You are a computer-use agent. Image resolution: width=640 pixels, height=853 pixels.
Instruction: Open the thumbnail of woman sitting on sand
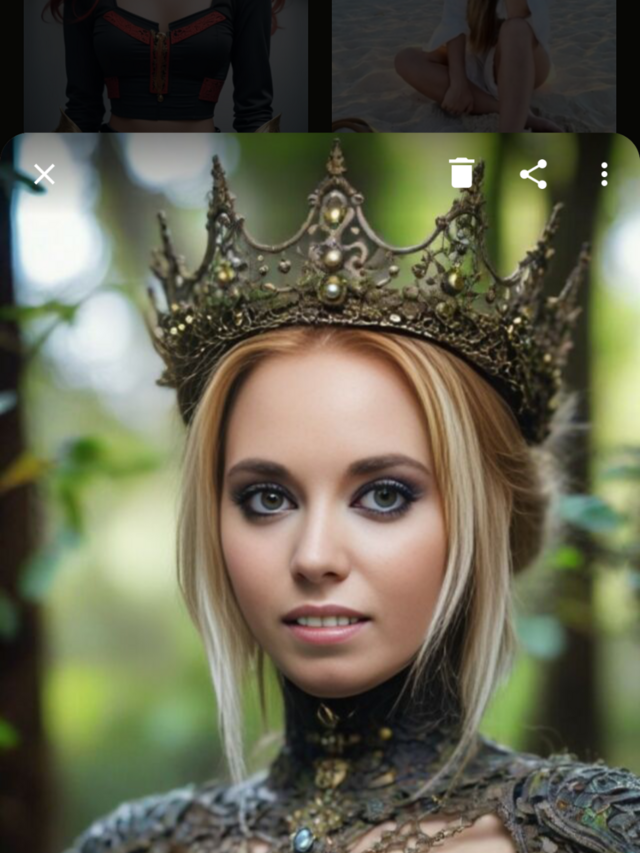tap(474, 66)
